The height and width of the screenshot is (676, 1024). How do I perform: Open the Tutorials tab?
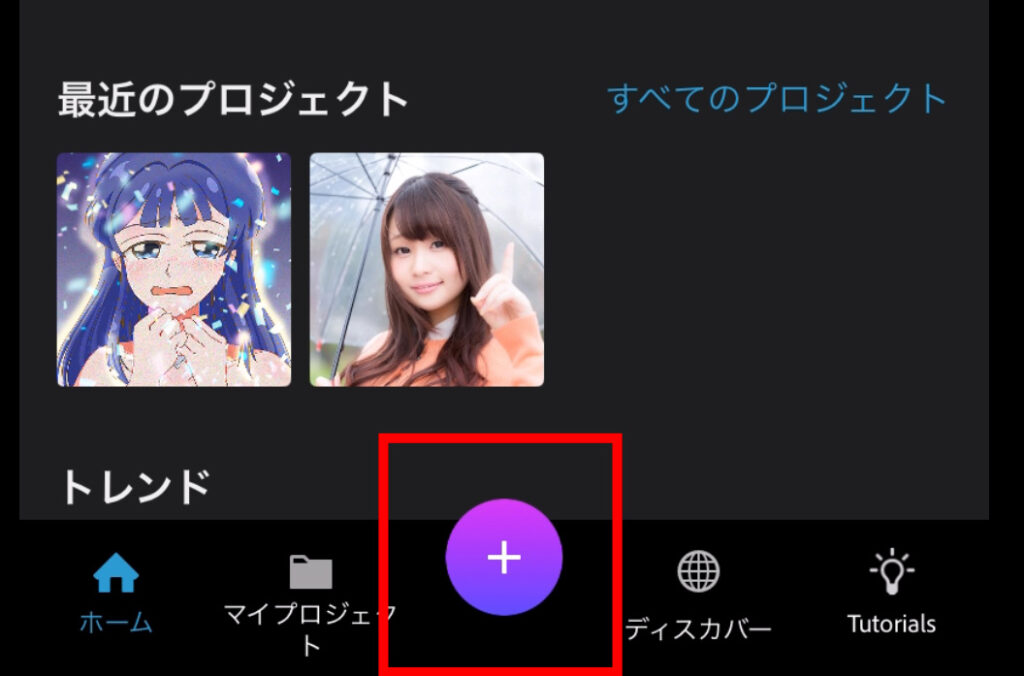tap(891, 594)
